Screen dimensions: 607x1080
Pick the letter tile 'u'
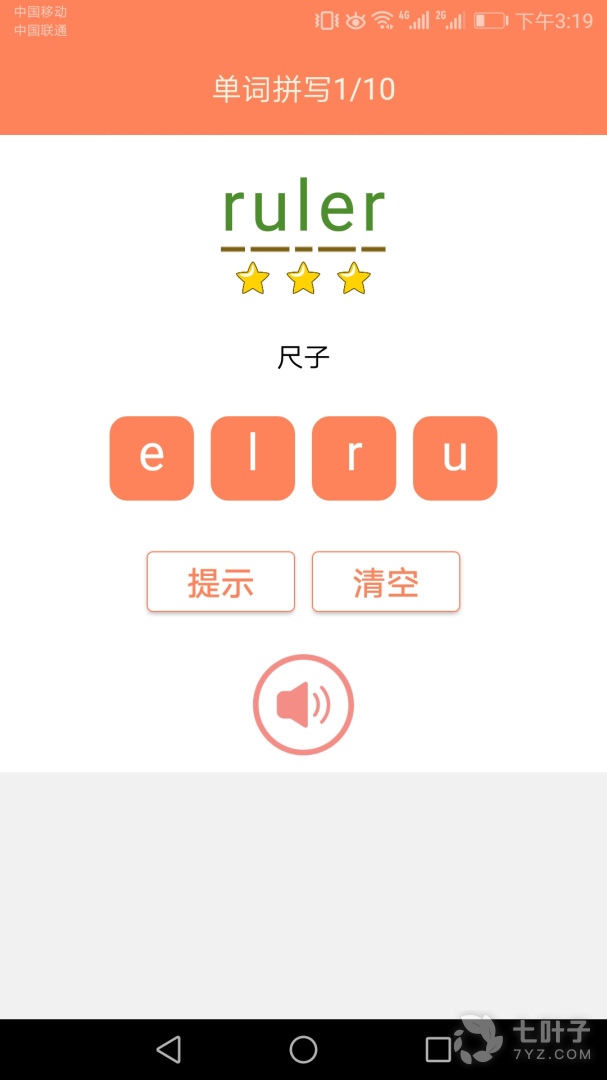[455, 458]
